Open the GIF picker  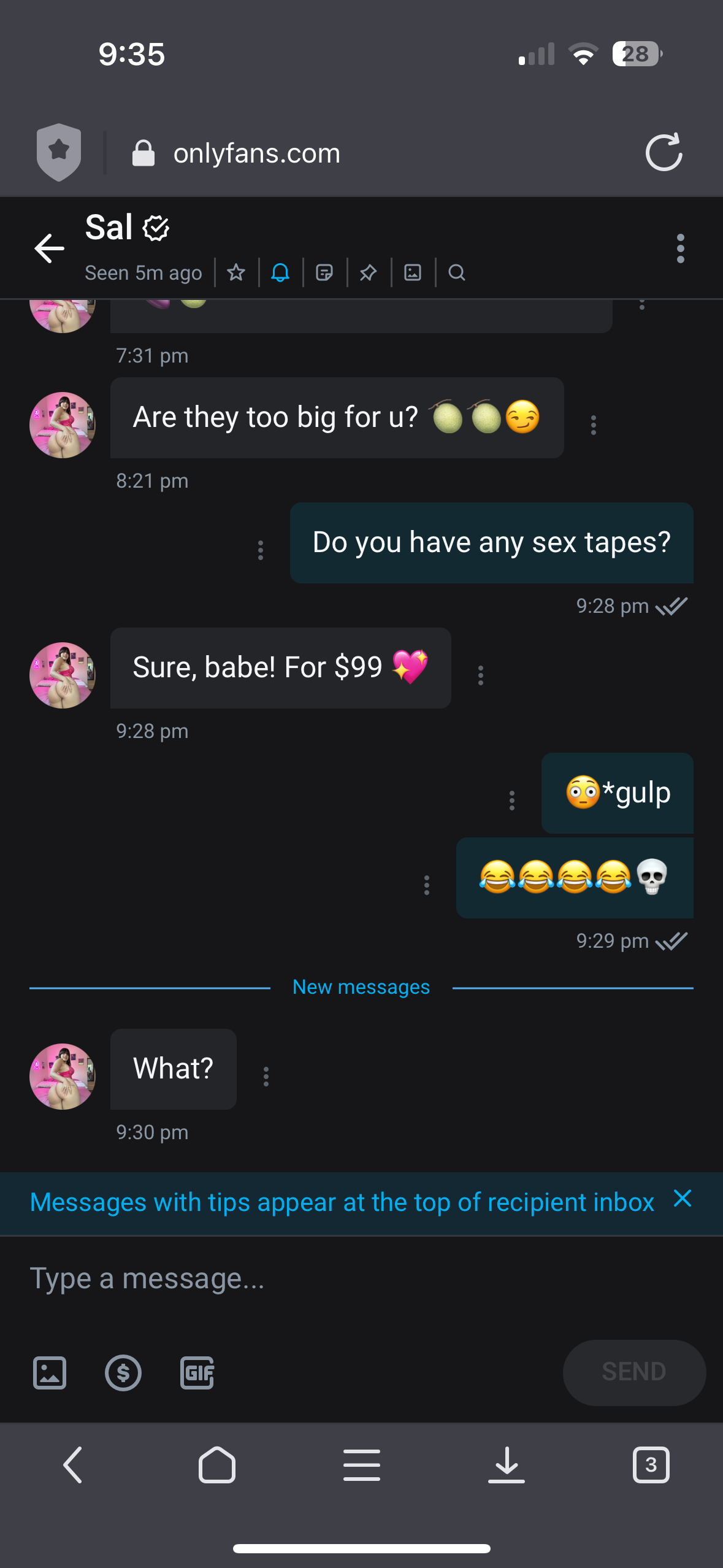(x=197, y=1372)
